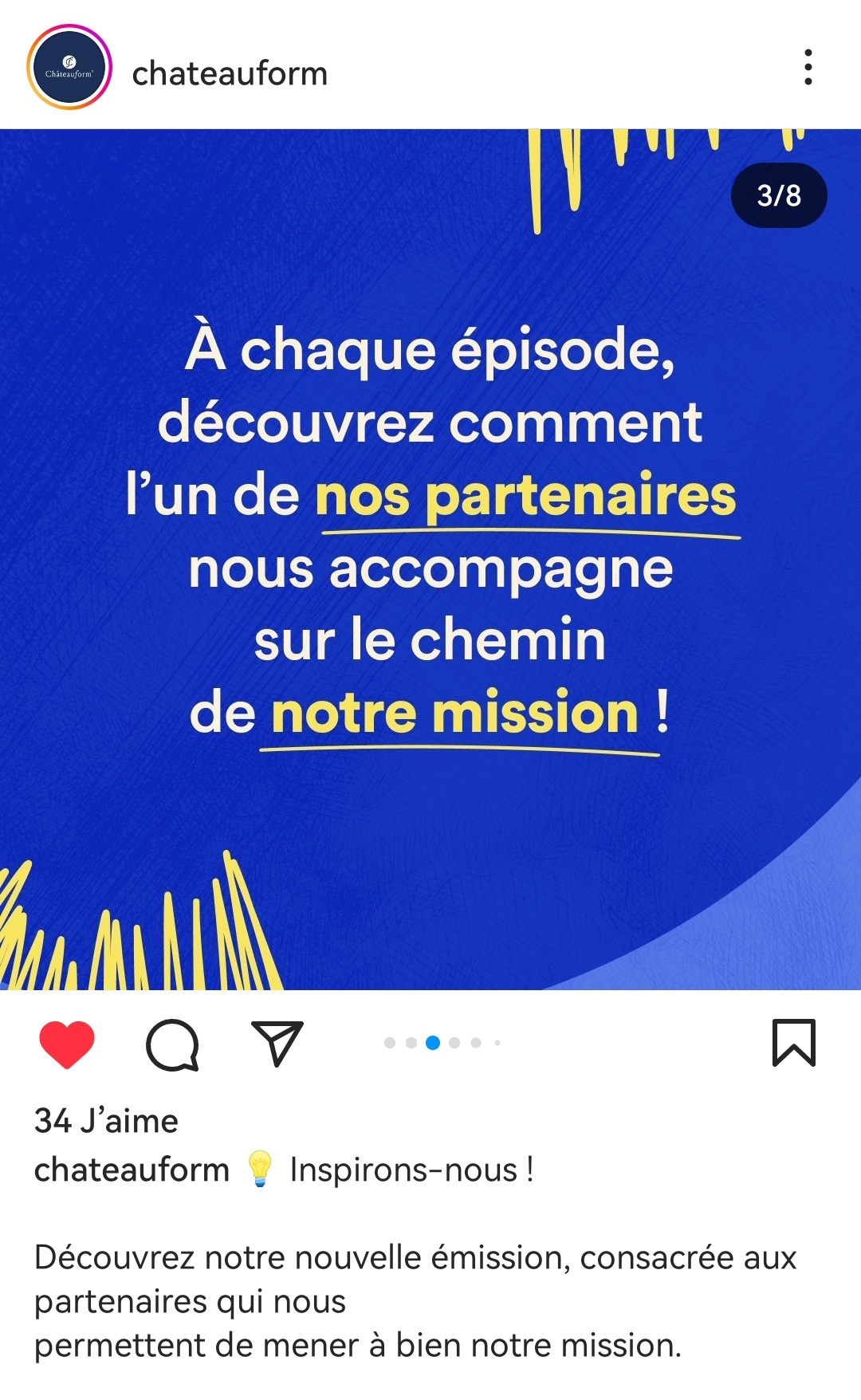Open chateauform's profile picture story
Viewport: 861px width, 1400px height.
coord(69,67)
